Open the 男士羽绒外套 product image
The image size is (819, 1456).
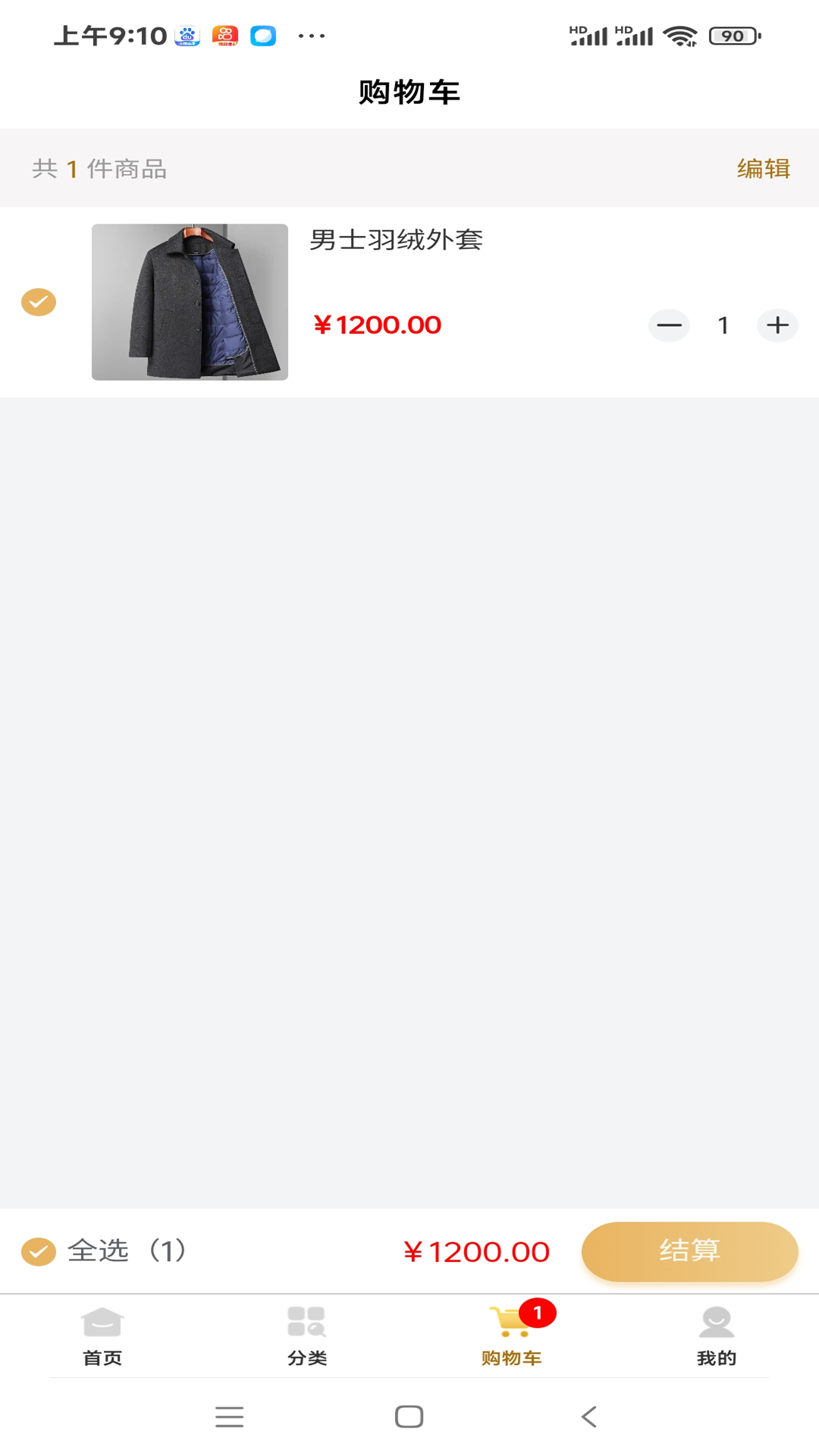pyautogui.click(x=190, y=302)
